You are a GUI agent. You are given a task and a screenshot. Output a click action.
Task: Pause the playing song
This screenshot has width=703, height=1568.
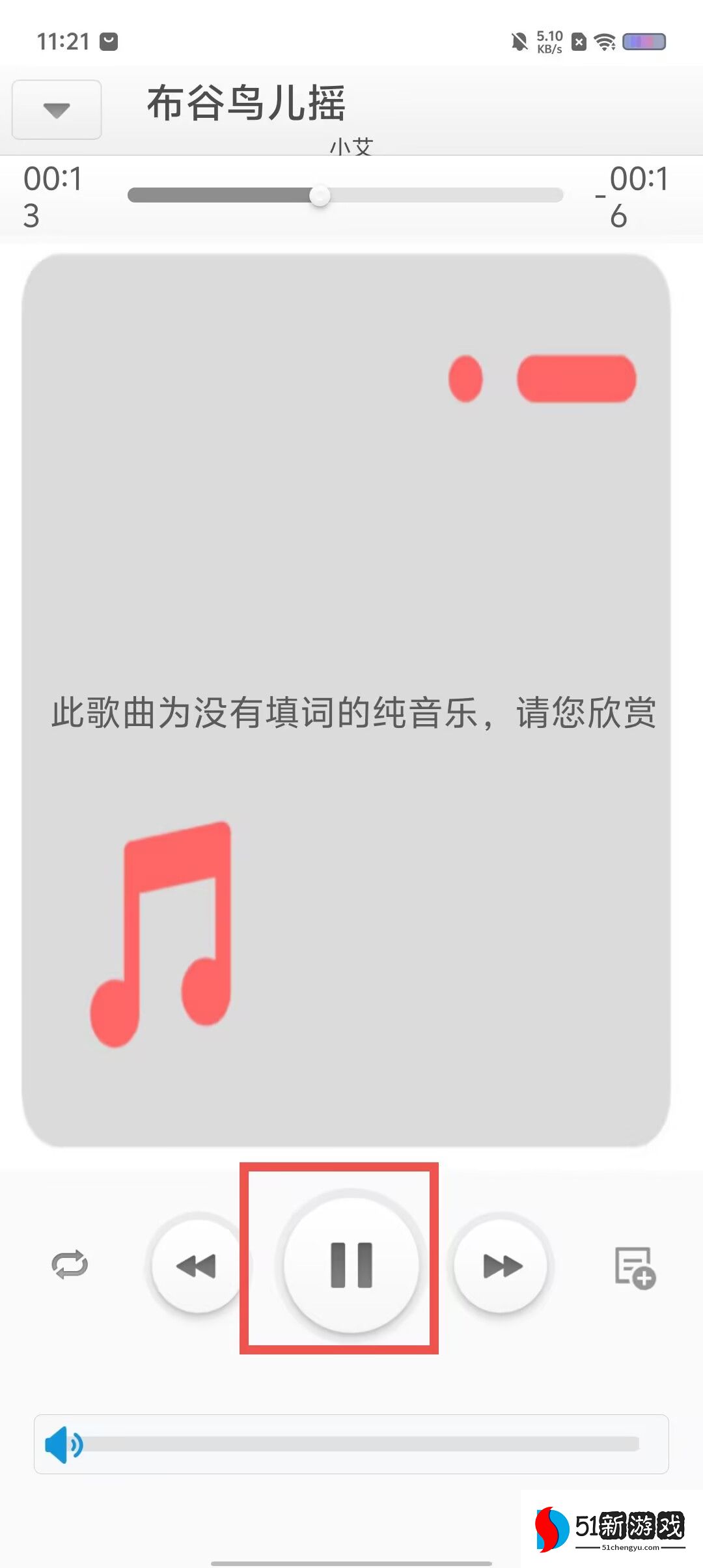(351, 1265)
